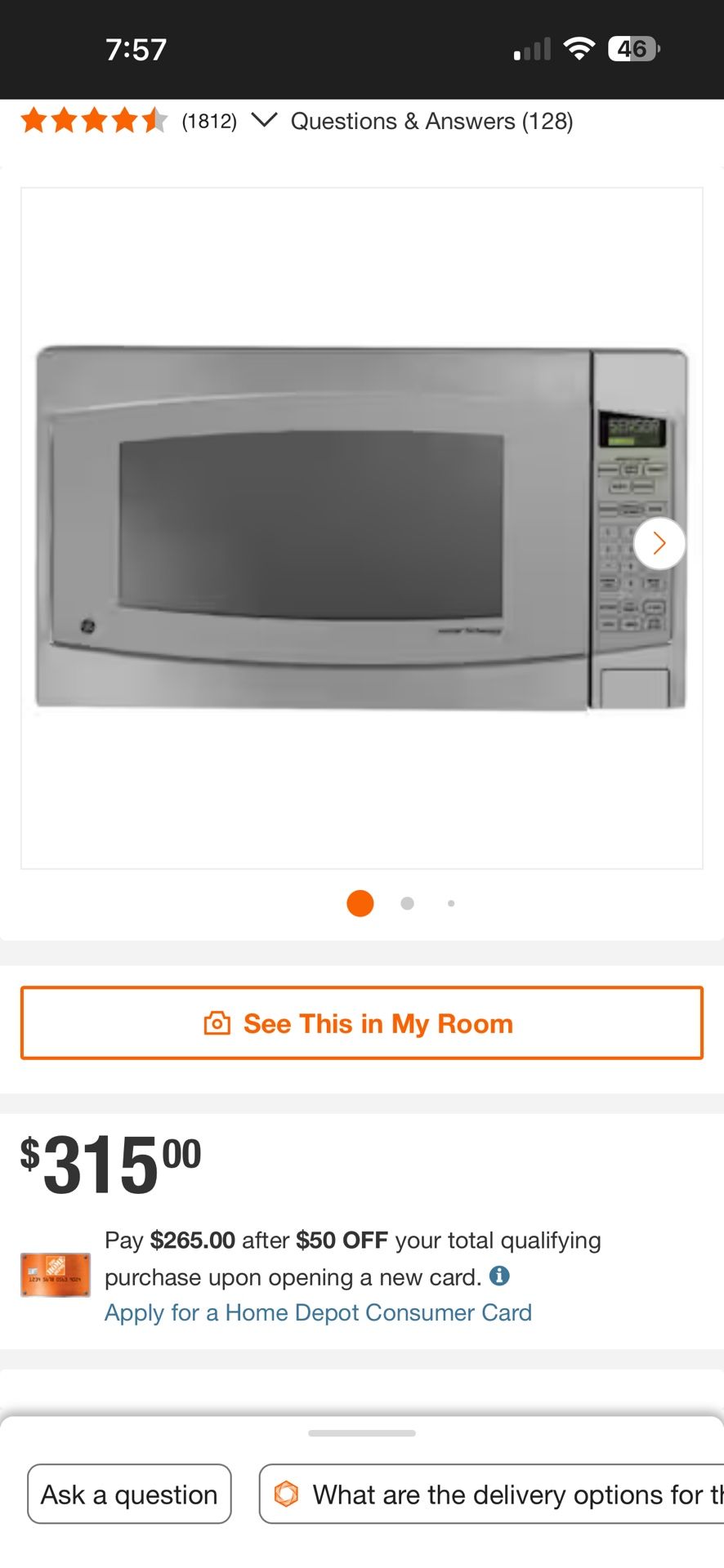The width and height of the screenshot is (724, 1568).
Task: Jump to second image page dot
Action: [x=407, y=903]
